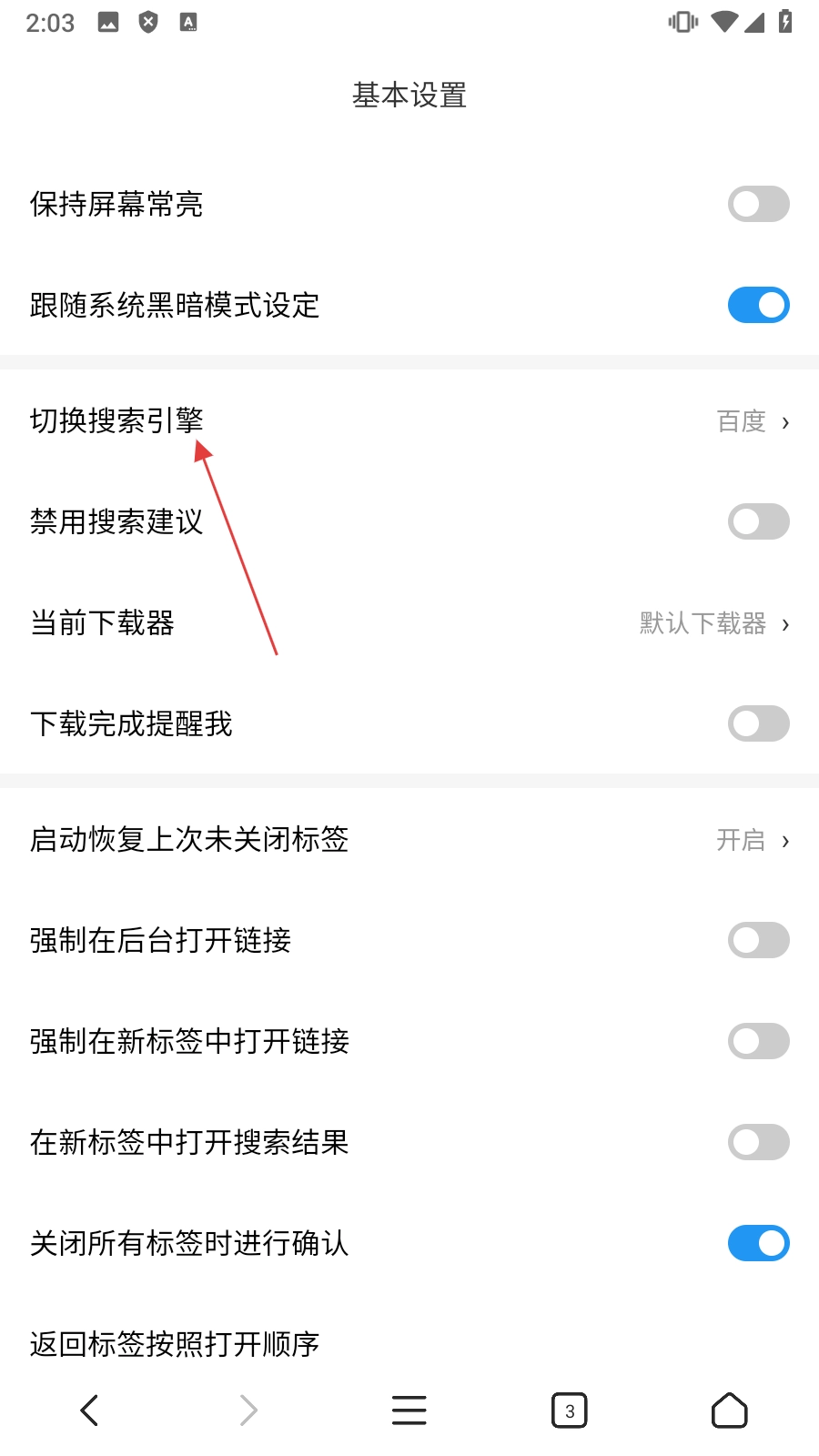Toggle 禁用搜索建议 on

[x=758, y=521]
